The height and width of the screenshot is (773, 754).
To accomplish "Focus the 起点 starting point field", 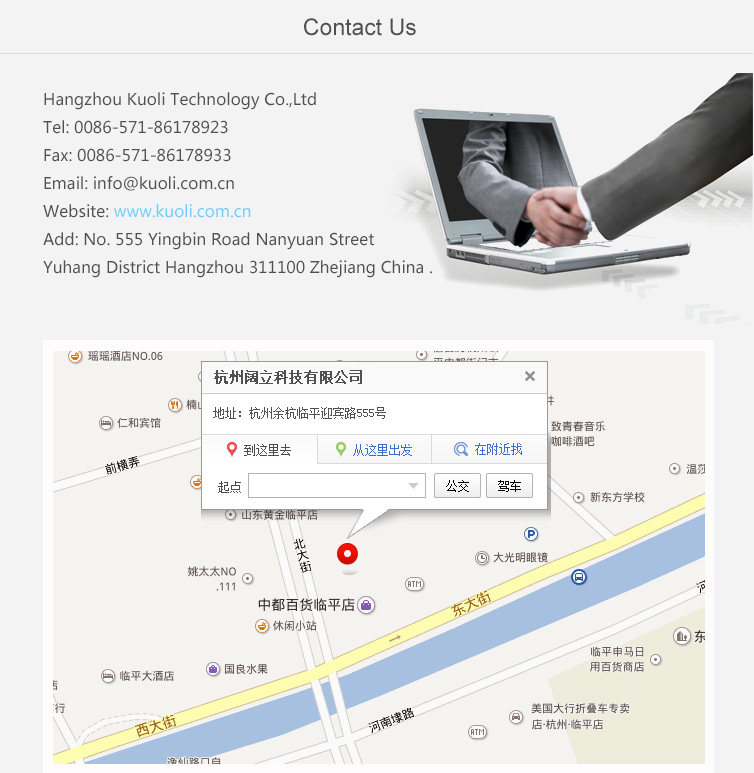I will click(326, 486).
